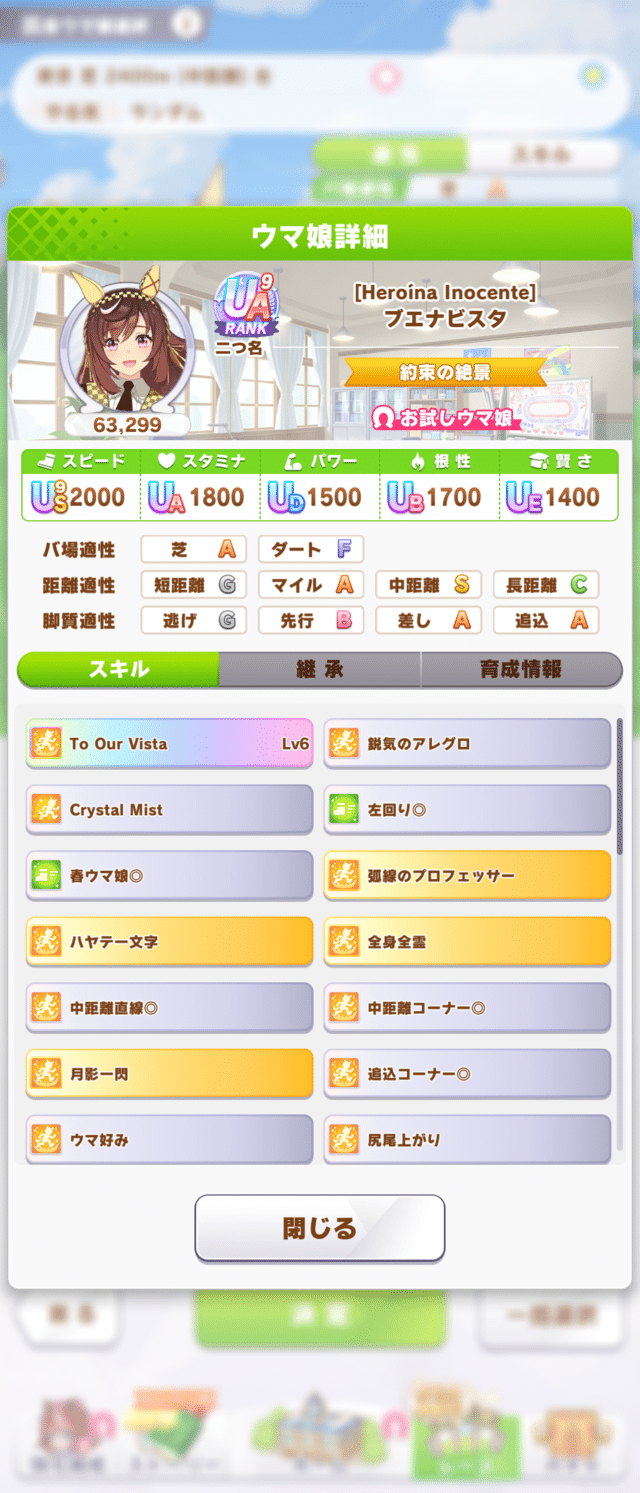Open the 弧線のプロフェッサー skill
Screen dimensions: 640x1493
pyautogui.click(x=467, y=876)
